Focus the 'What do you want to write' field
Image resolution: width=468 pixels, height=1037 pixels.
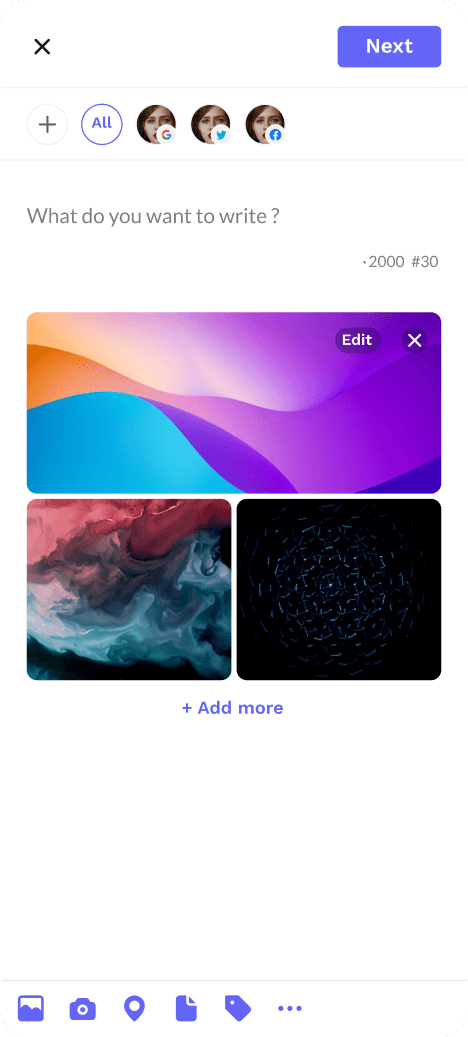pyautogui.click(x=234, y=216)
